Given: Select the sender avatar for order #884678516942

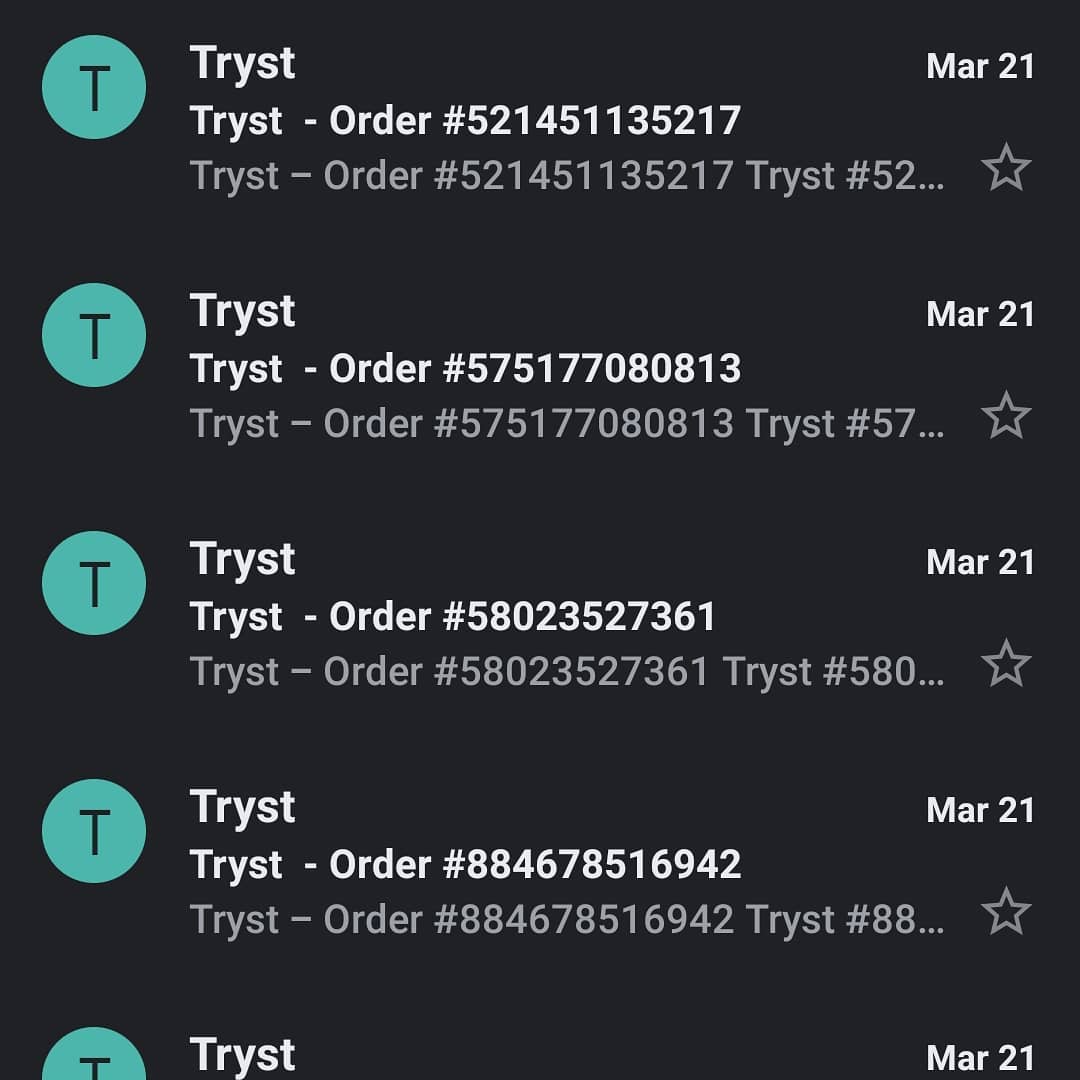Looking at the screenshot, I should click(94, 831).
